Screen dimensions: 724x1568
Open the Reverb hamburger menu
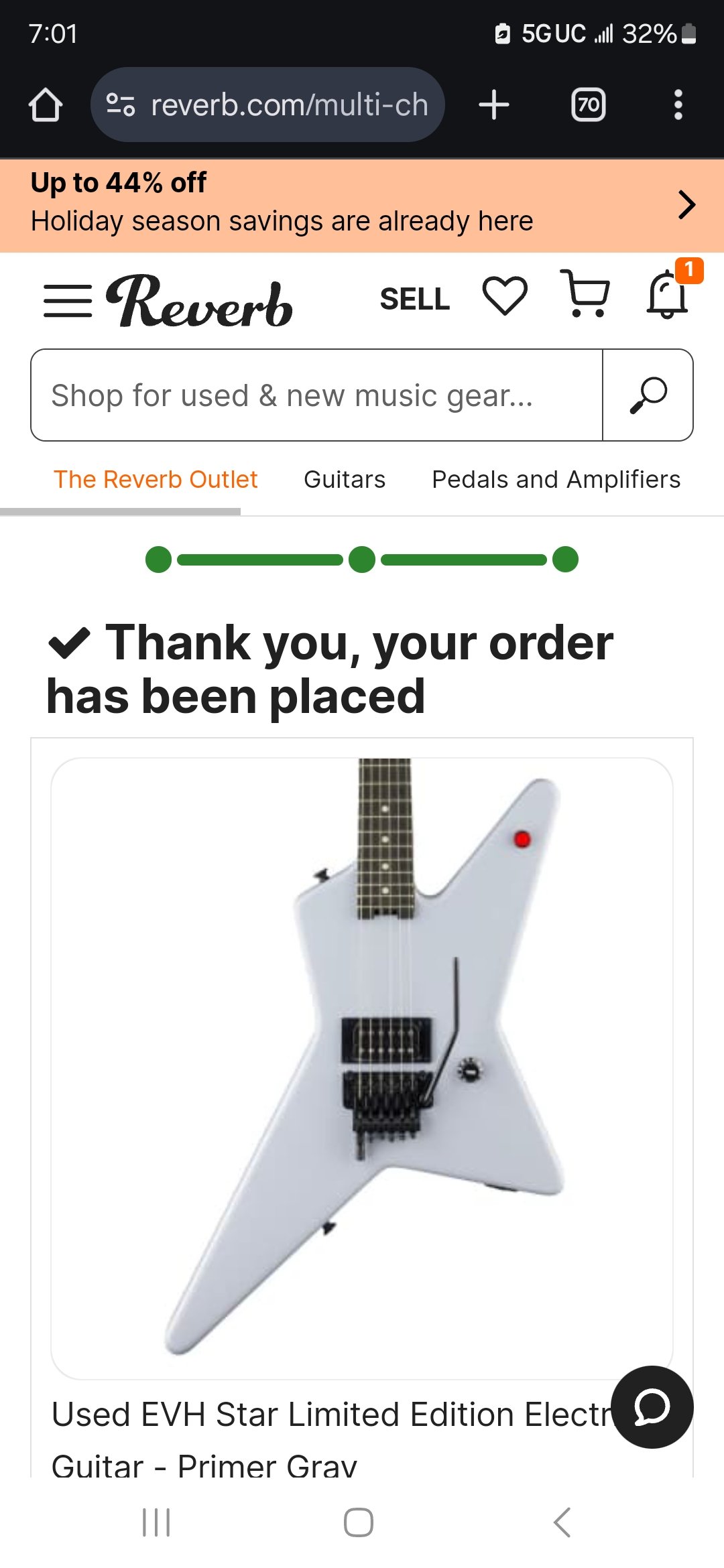click(67, 300)
